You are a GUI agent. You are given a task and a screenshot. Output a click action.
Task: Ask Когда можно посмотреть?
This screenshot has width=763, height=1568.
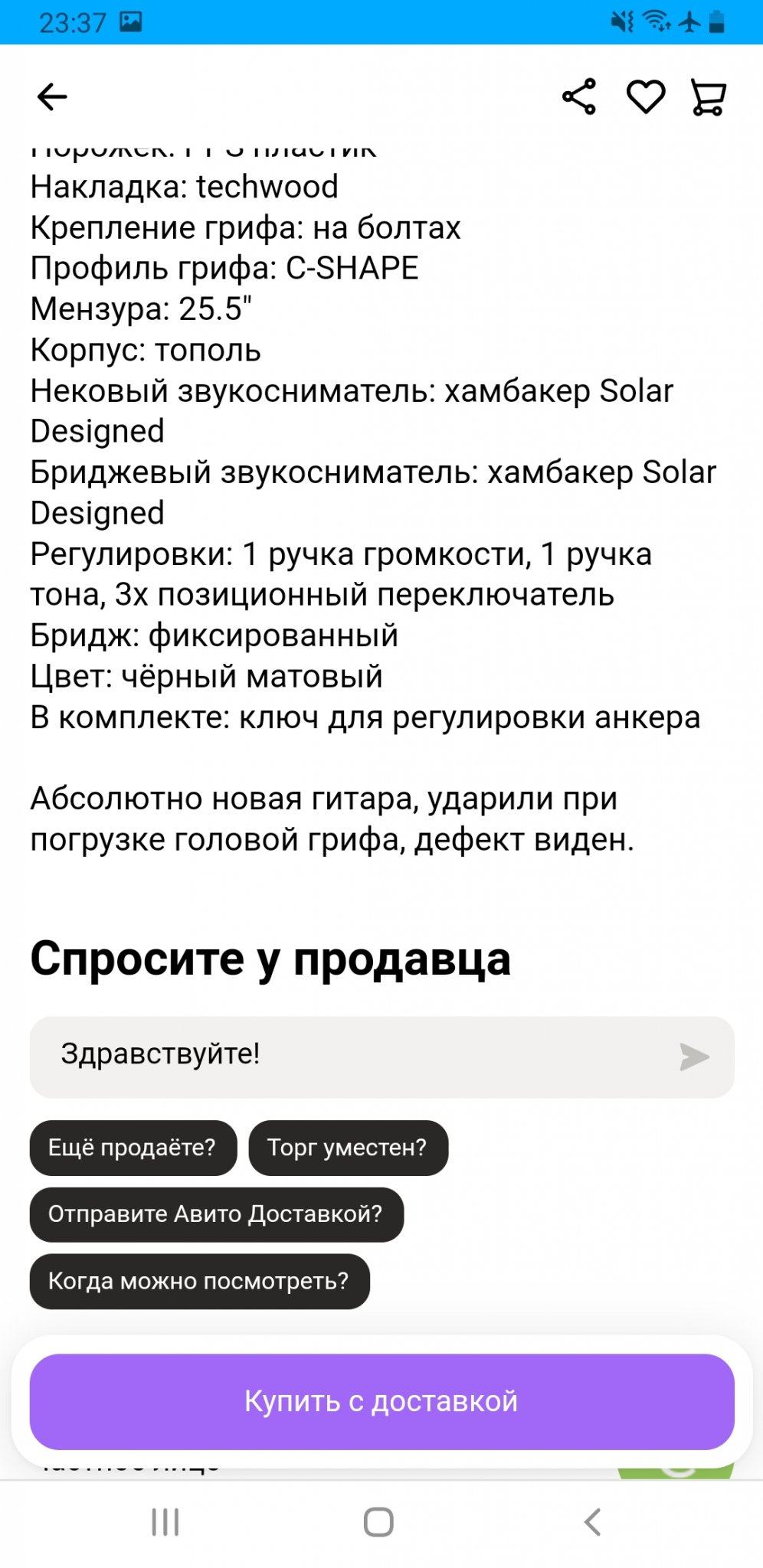pyautogui.click(x=199, y=1281)
